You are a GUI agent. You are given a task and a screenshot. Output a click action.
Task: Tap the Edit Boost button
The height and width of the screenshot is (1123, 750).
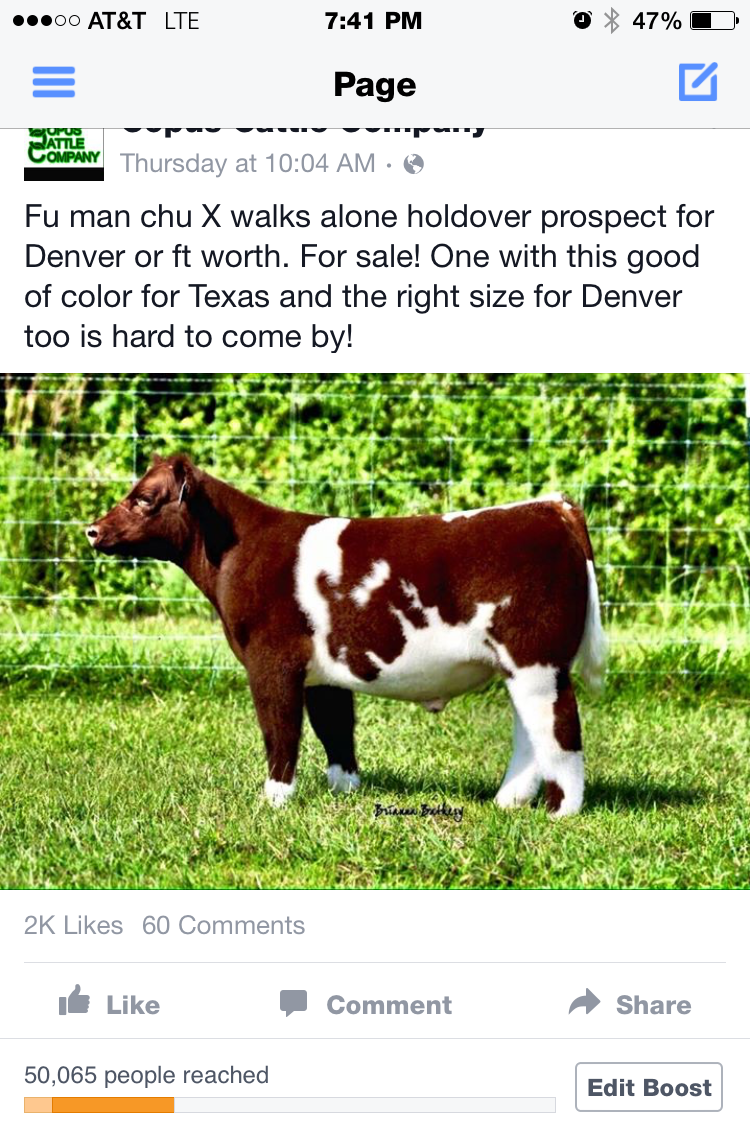pyautogui.click(x=648, y=1087)
